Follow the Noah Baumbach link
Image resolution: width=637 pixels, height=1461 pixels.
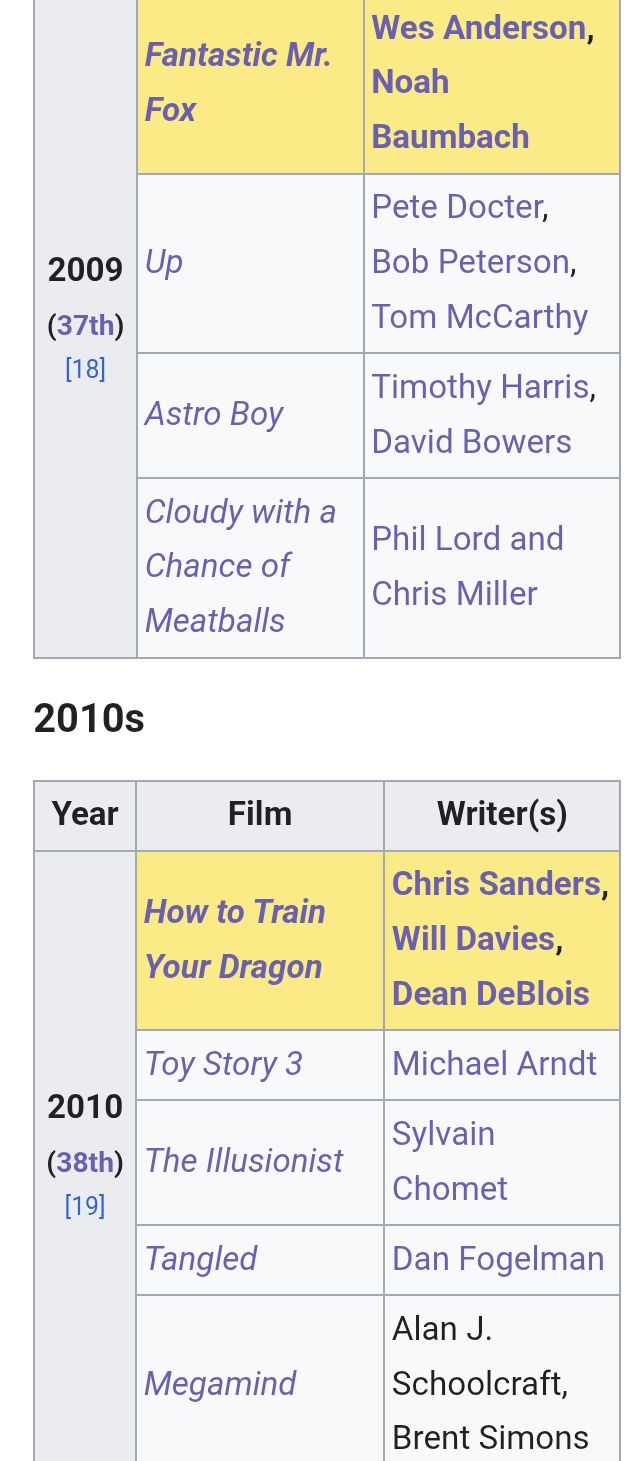click(450, 109)
